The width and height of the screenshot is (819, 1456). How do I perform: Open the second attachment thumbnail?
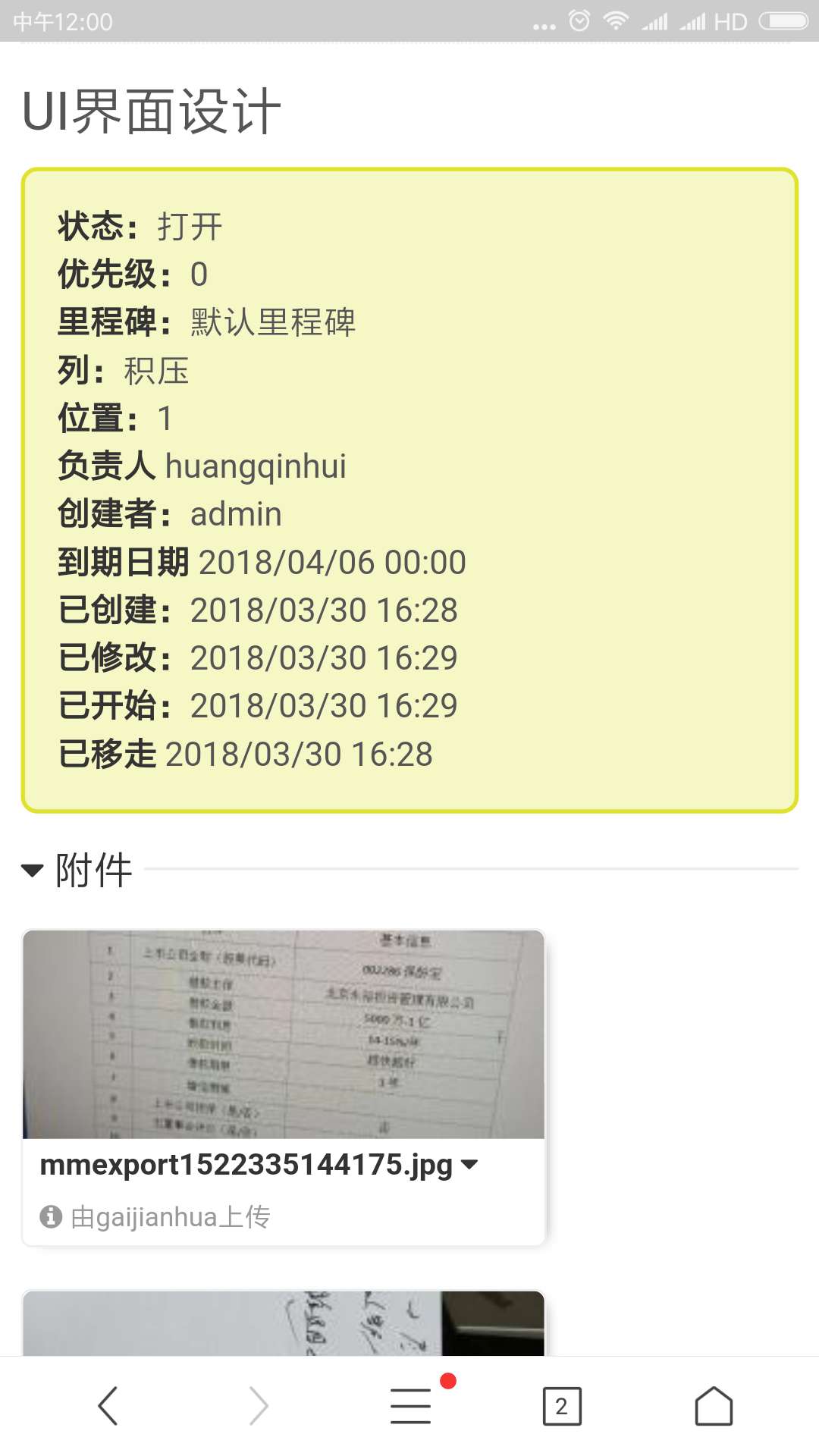click(x=284, y=1323)
